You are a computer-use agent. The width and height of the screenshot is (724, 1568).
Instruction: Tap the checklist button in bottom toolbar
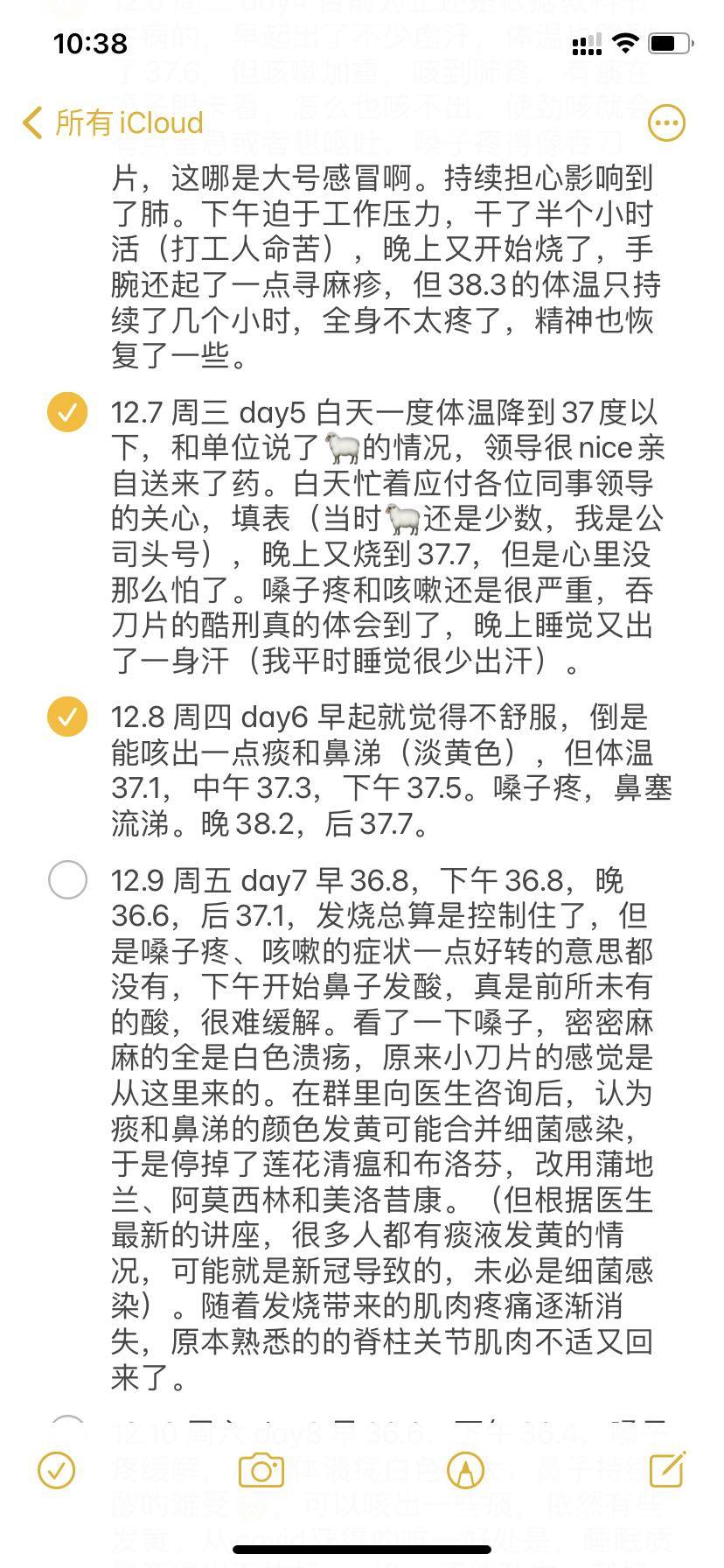(x=57, y=1470)
